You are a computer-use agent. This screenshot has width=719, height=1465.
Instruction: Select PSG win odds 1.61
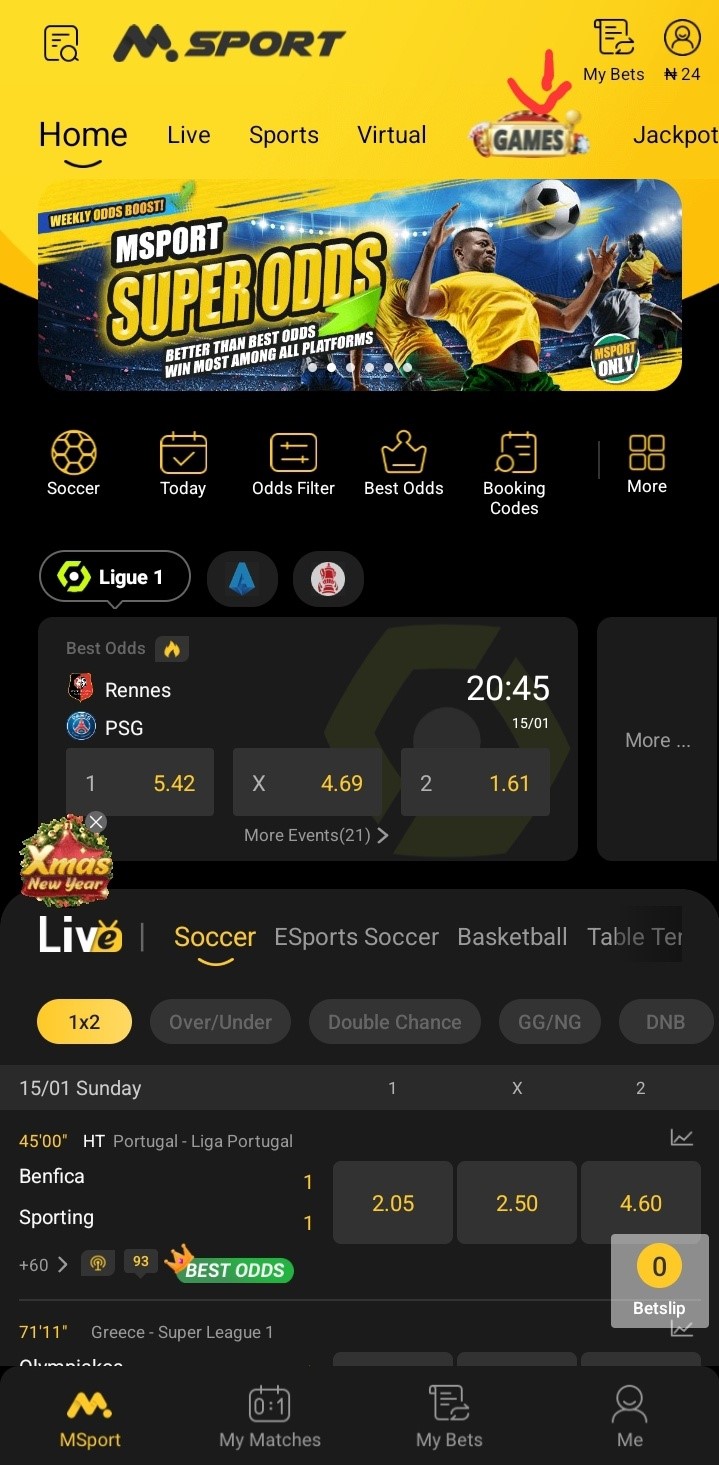click(x=475, y=783)
